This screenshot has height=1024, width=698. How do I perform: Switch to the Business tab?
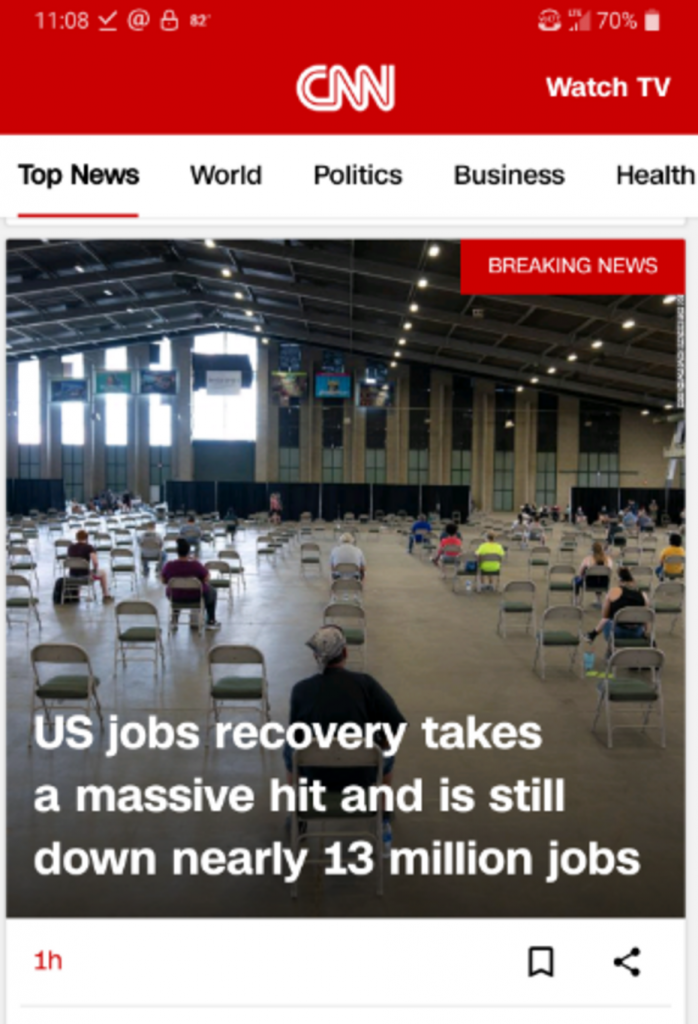coord(509,175)
